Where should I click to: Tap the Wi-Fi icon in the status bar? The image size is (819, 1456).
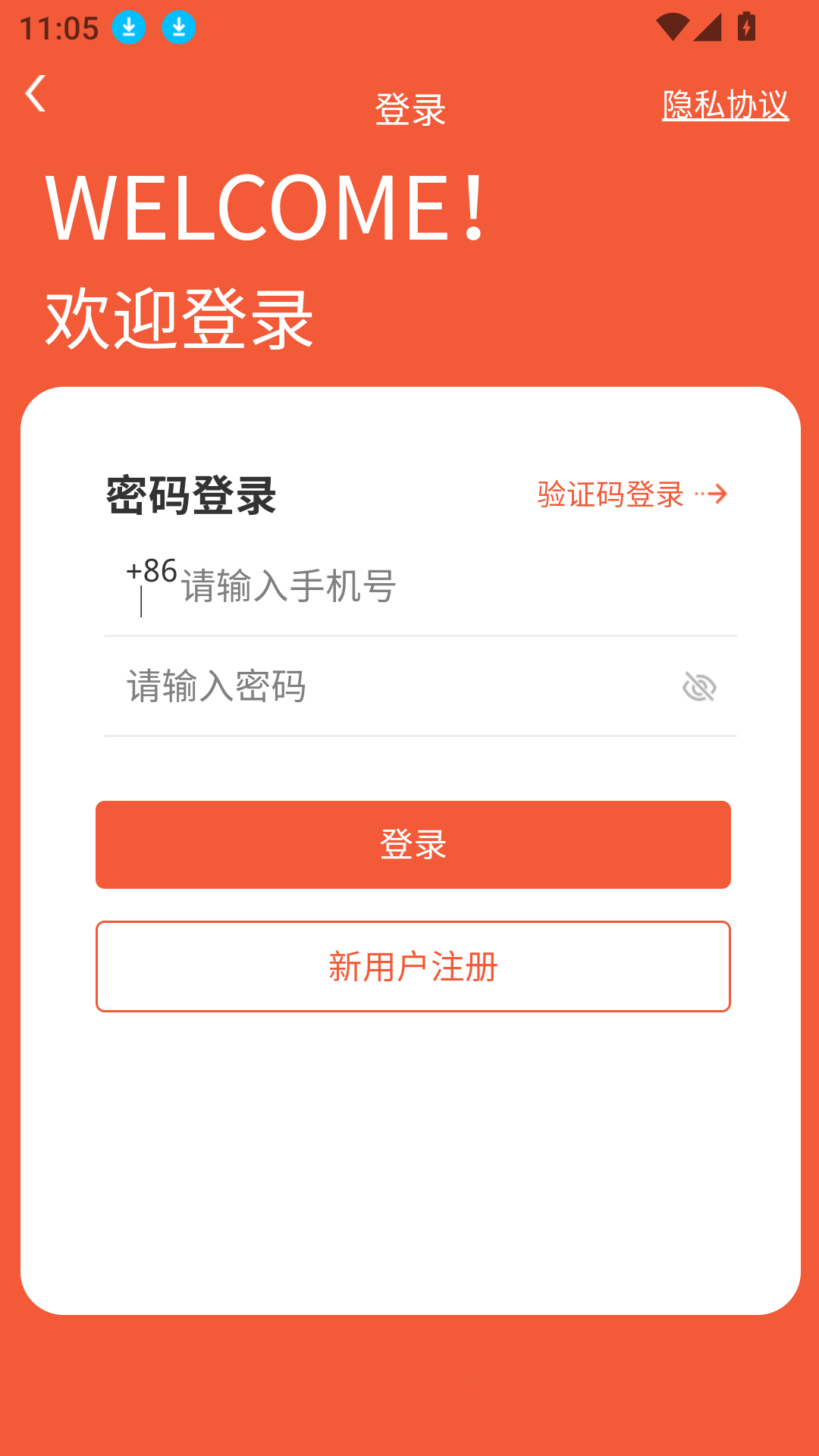[673, 25]
